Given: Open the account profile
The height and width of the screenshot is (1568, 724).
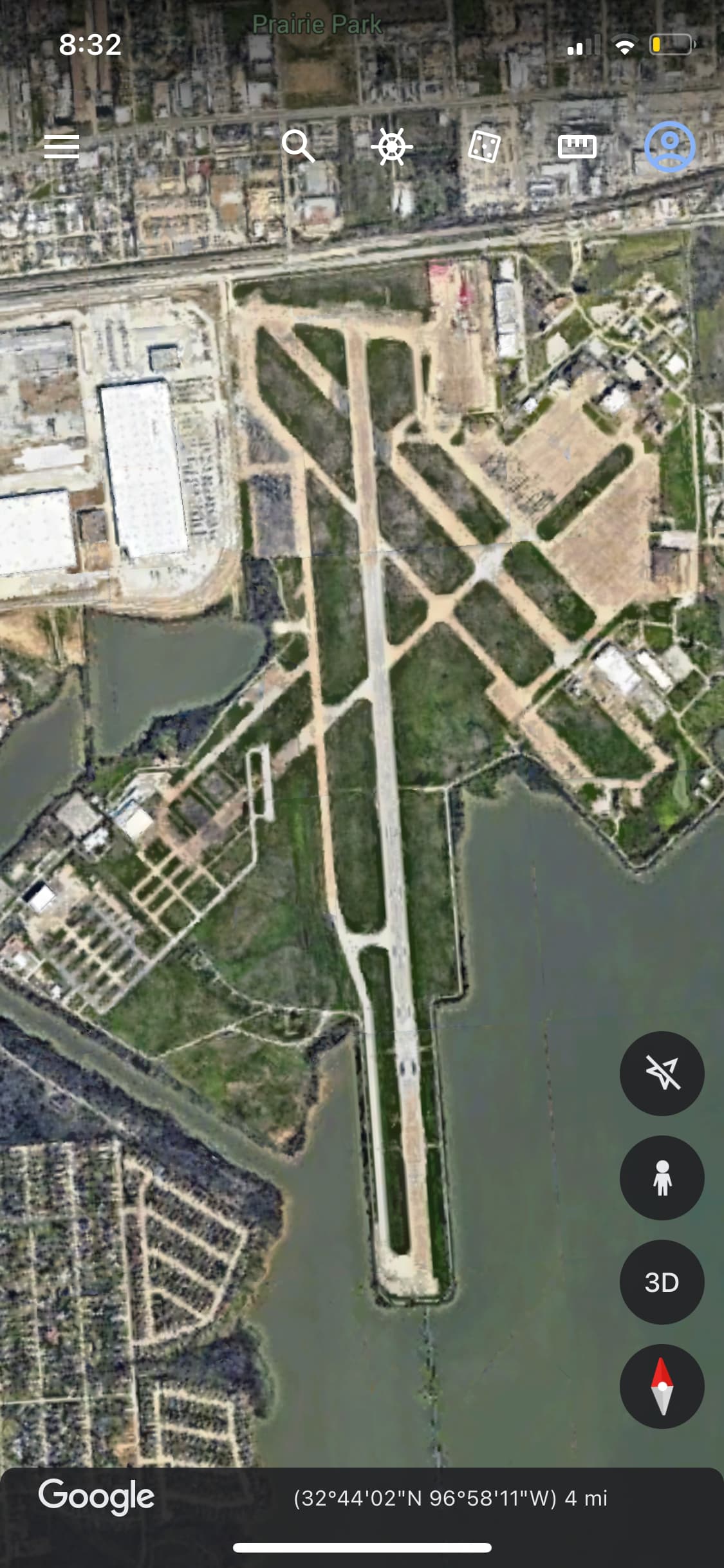Looking at the screenshot, I should pos(669,147).
